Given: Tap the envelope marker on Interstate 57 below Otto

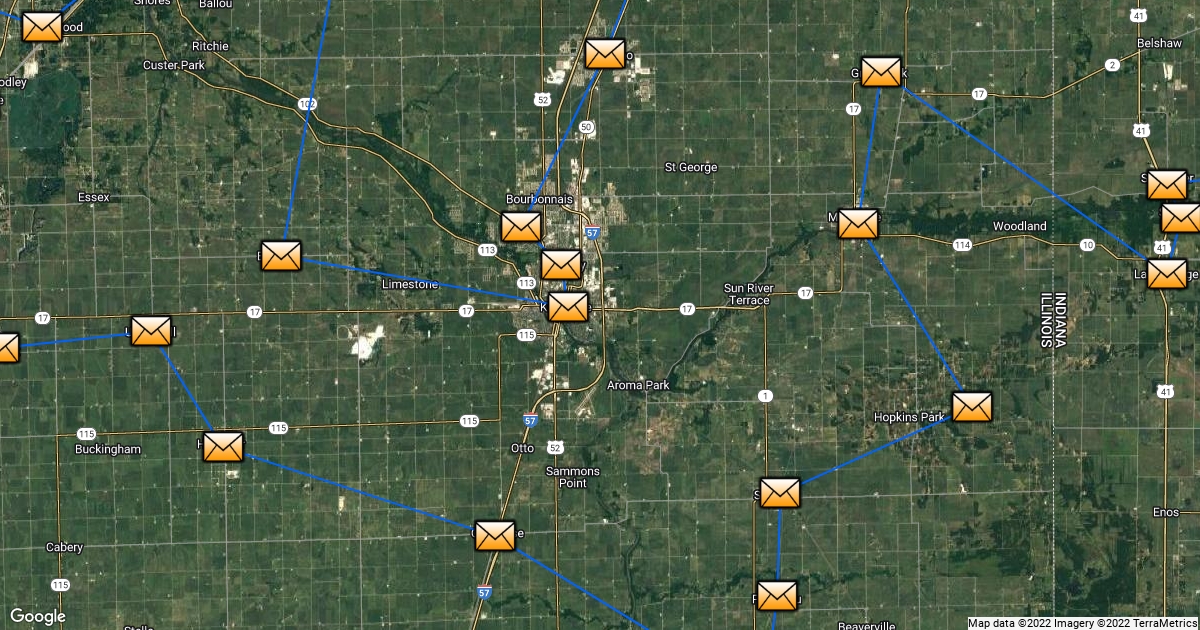Looking at the screenshot, I should point(495,536).
